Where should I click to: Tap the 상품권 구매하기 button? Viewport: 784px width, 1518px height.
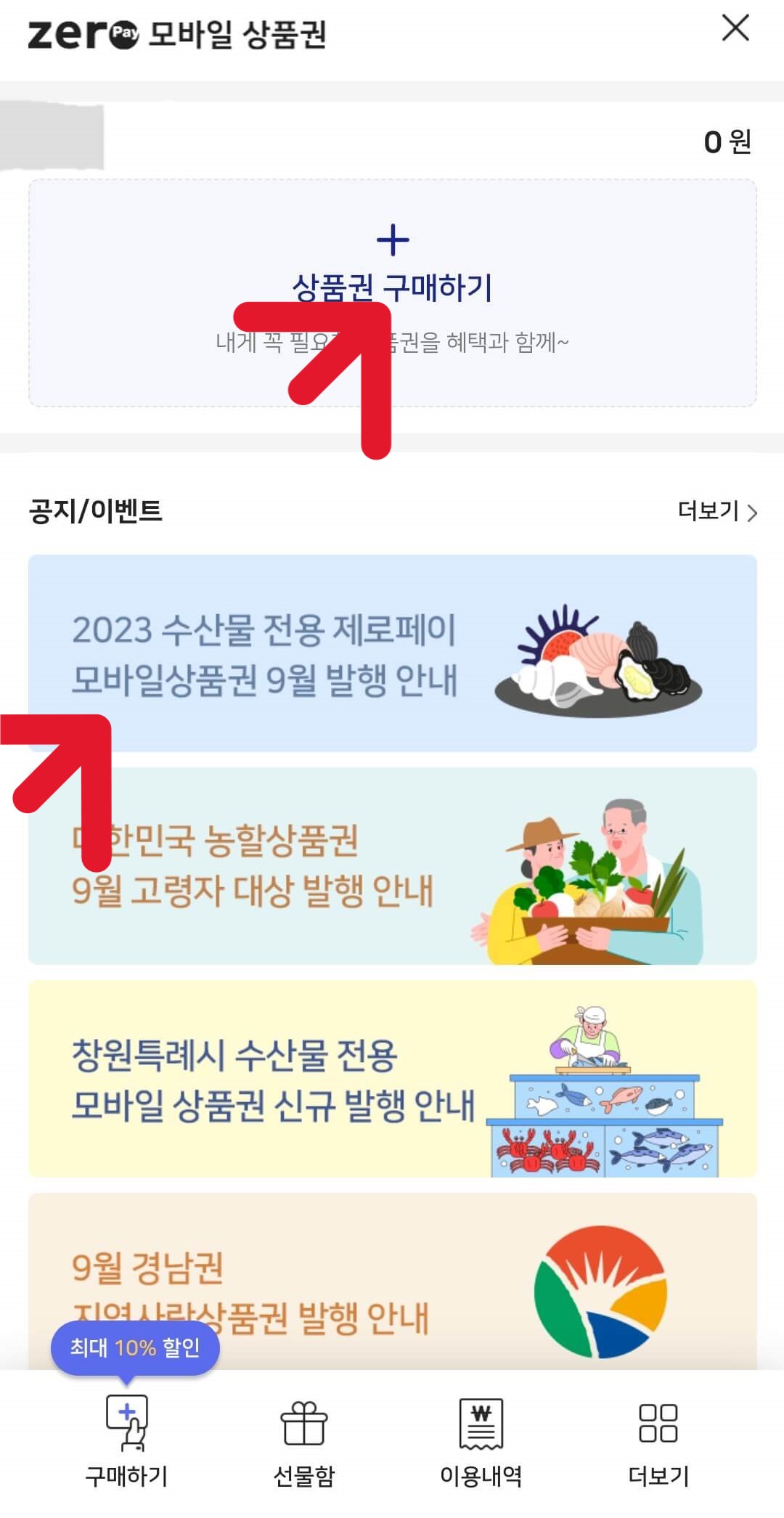click(392, 287)
